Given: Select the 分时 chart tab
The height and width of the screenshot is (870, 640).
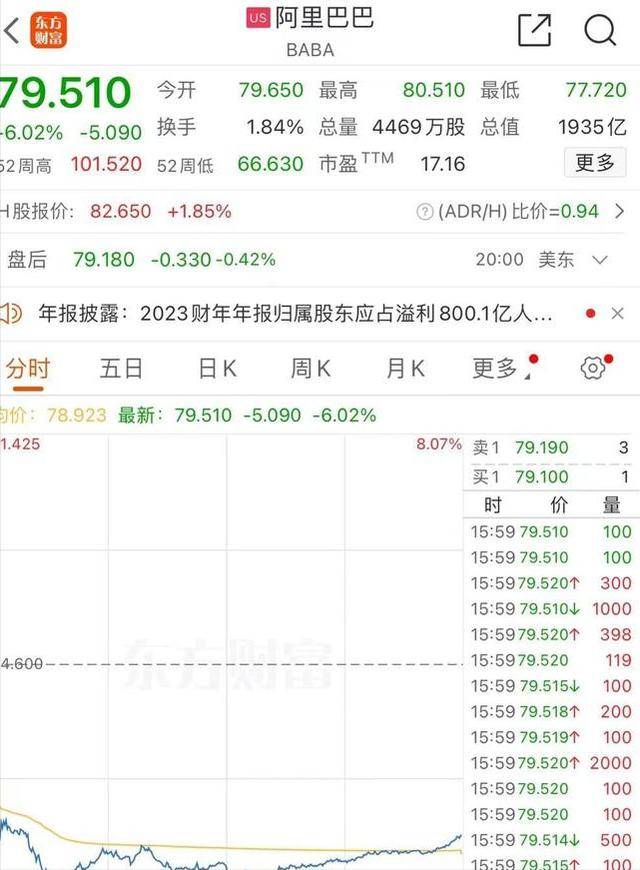Looking at the screenshot, I should click(28, 368).
